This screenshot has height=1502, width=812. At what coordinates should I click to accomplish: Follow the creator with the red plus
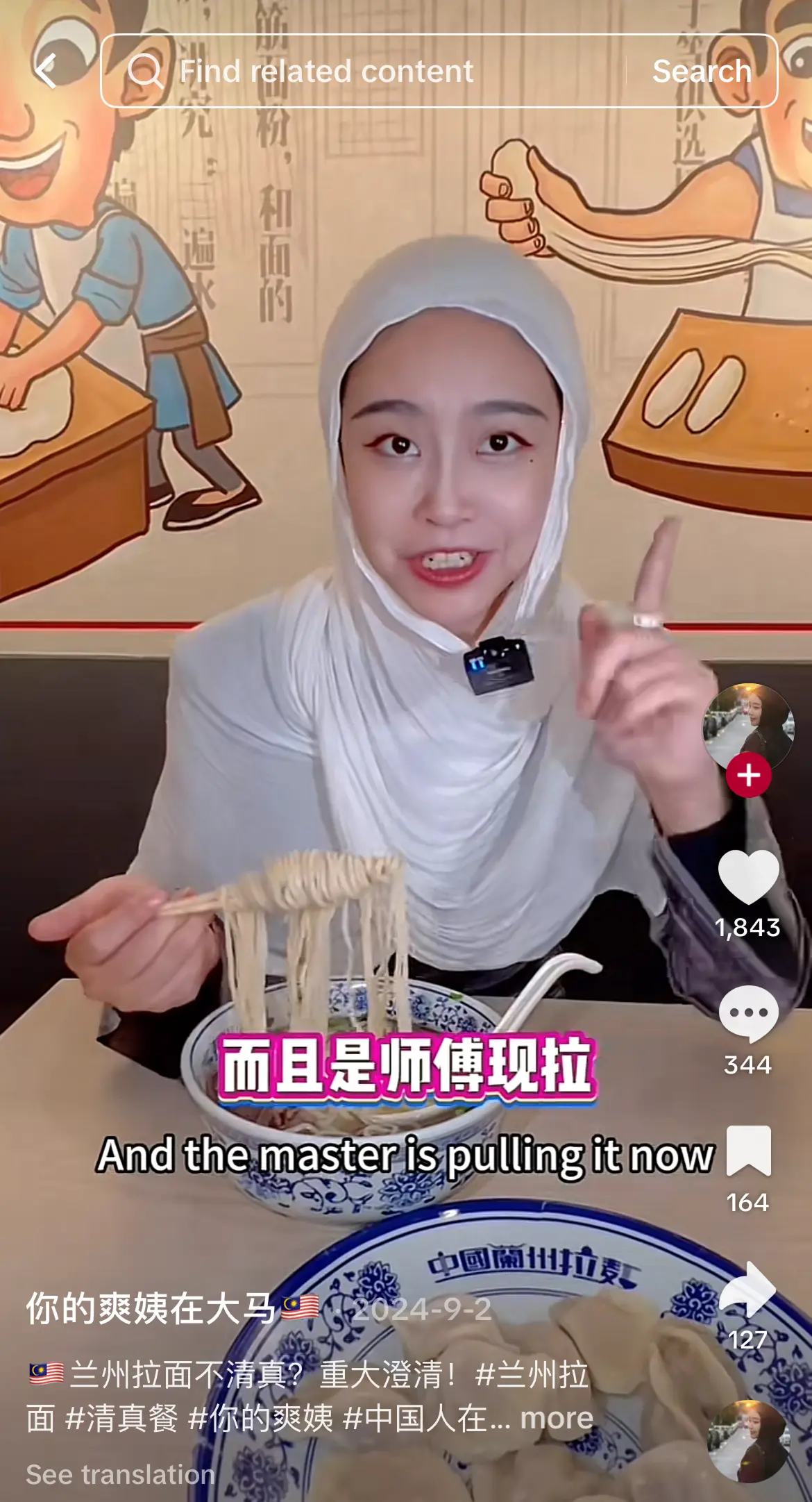click(748, 775)
